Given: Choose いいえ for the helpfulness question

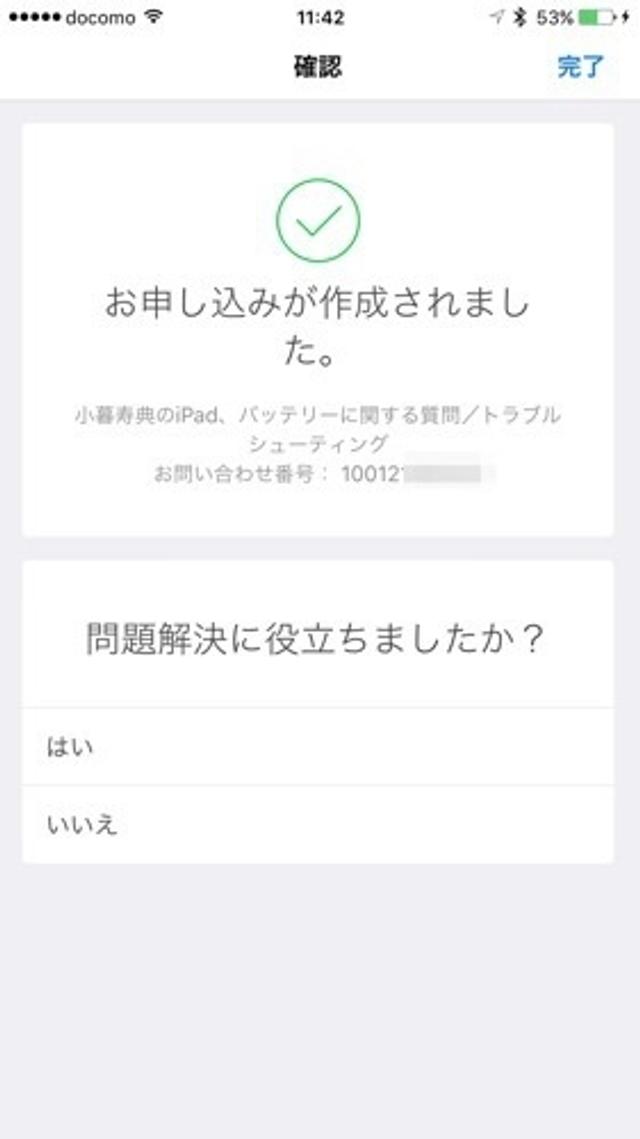Looking at the screenshot, I should click(317, 825).
